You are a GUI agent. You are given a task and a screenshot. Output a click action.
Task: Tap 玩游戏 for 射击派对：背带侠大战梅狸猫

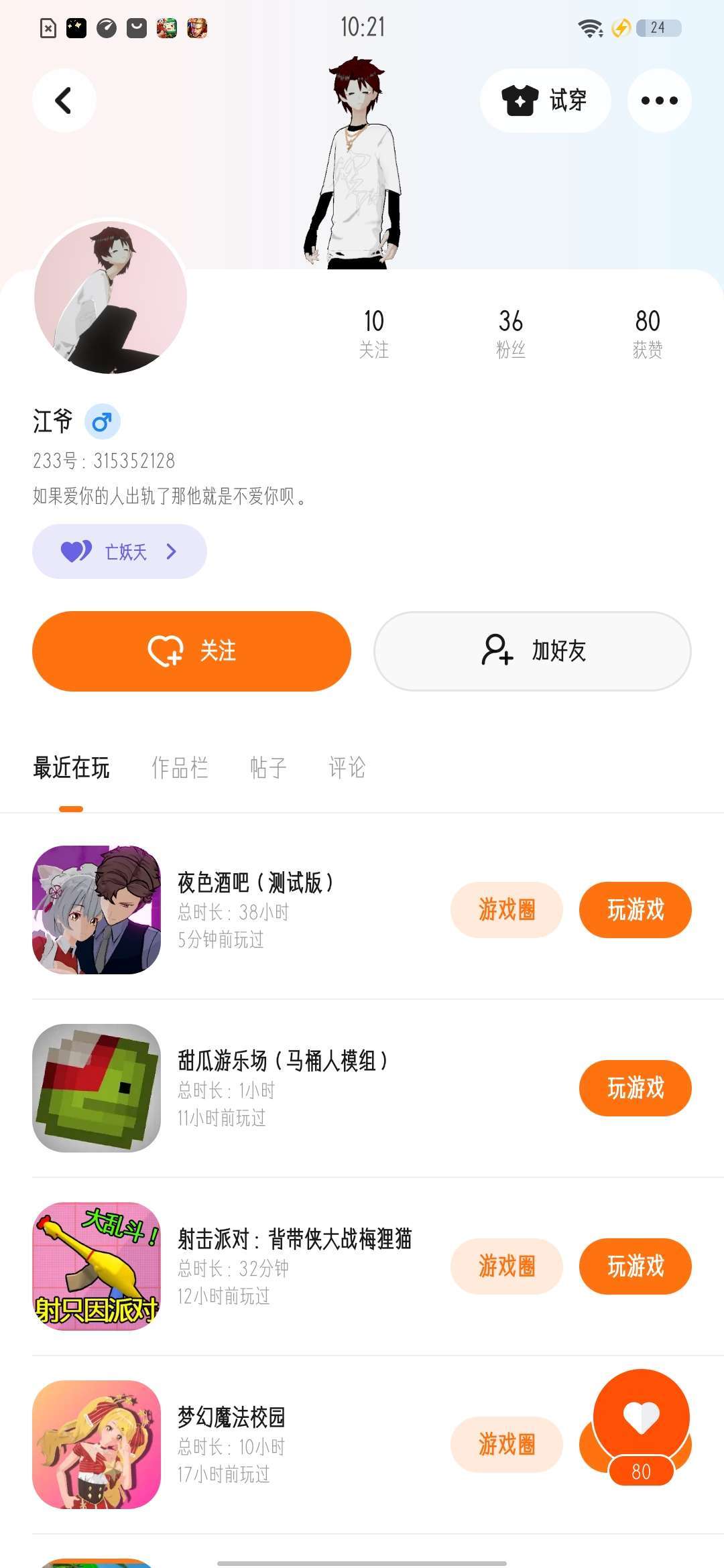tap(635, 1266)
